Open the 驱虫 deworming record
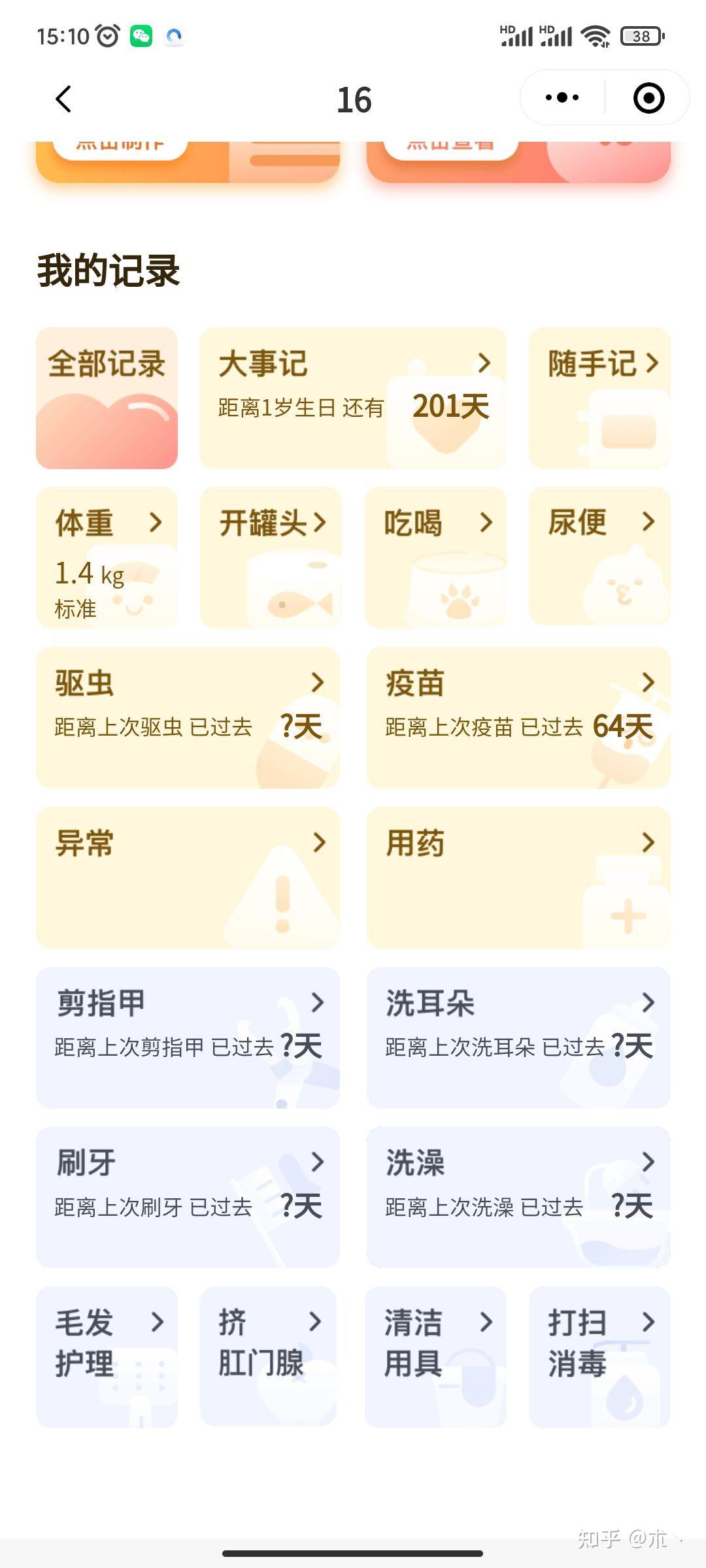This screenshot has height=1568, width=706. pos(188,717)
